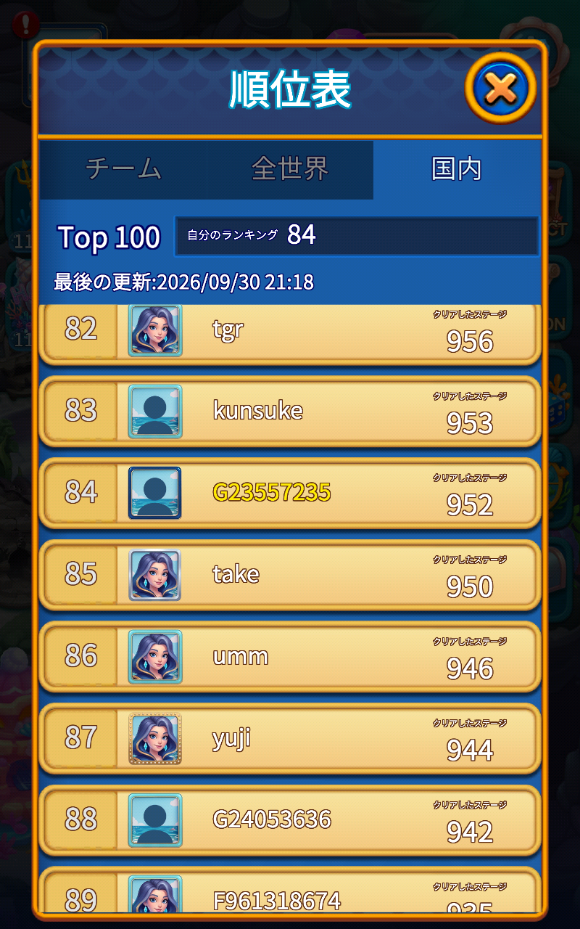View player take's row
Image resolution: width=580 pixels, height=929 pixels.
(290, 574)
